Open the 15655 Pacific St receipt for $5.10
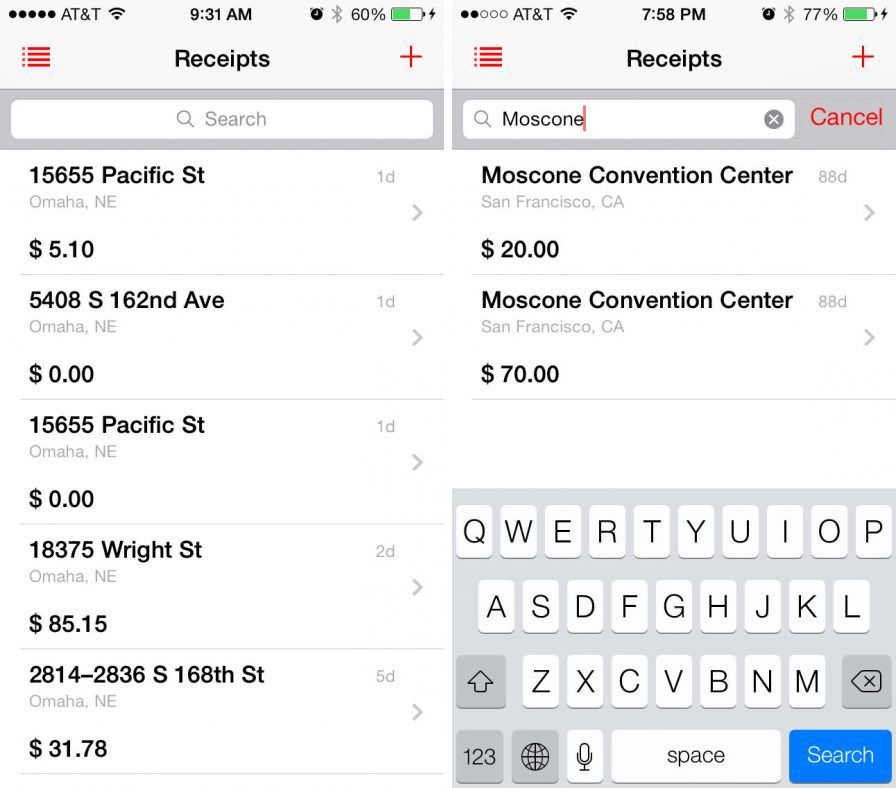Image resolution: width=896 pixels, height=788 pixels. click(221, 212)
